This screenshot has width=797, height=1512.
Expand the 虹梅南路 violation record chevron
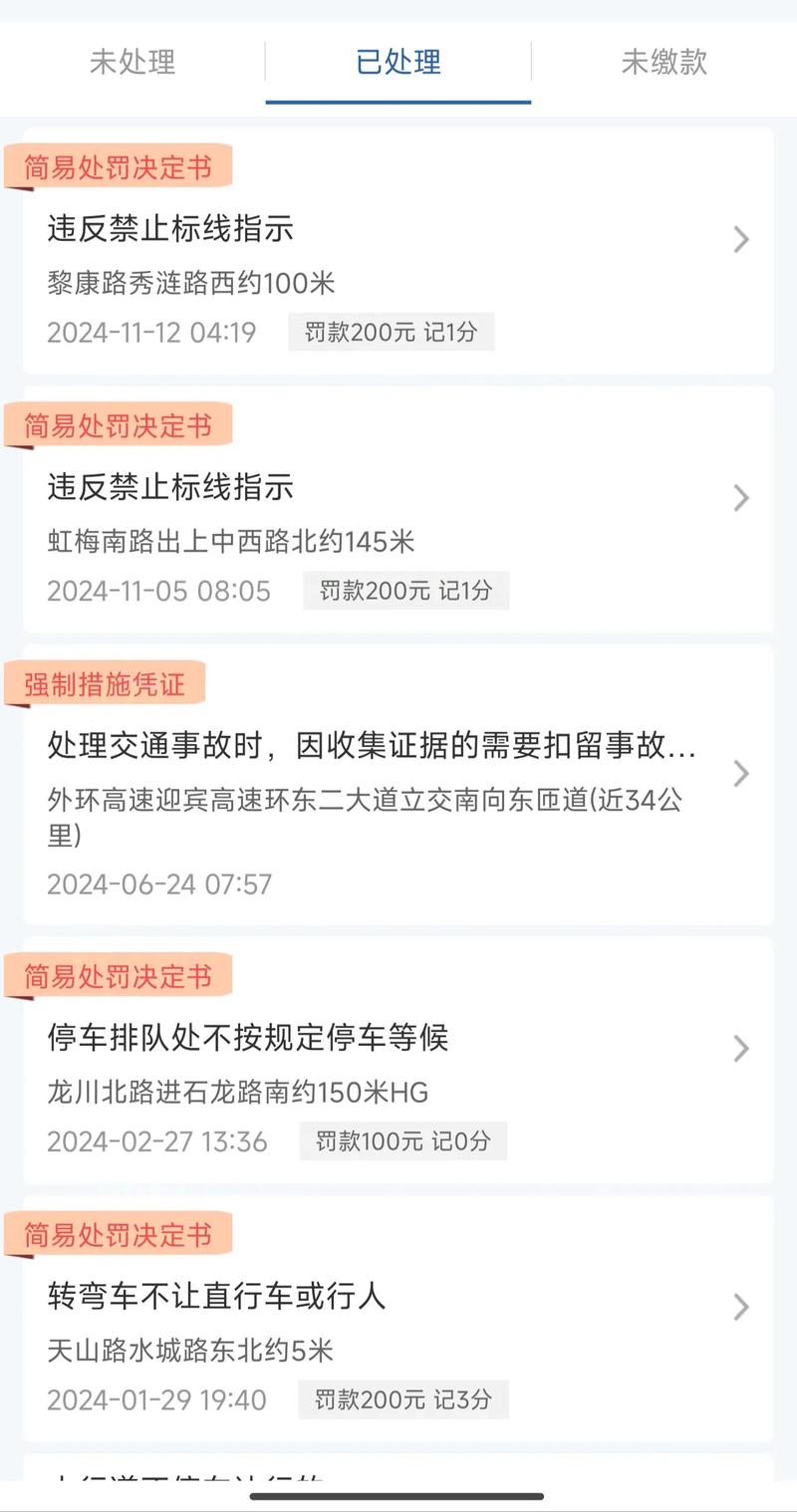coord(740,498)
